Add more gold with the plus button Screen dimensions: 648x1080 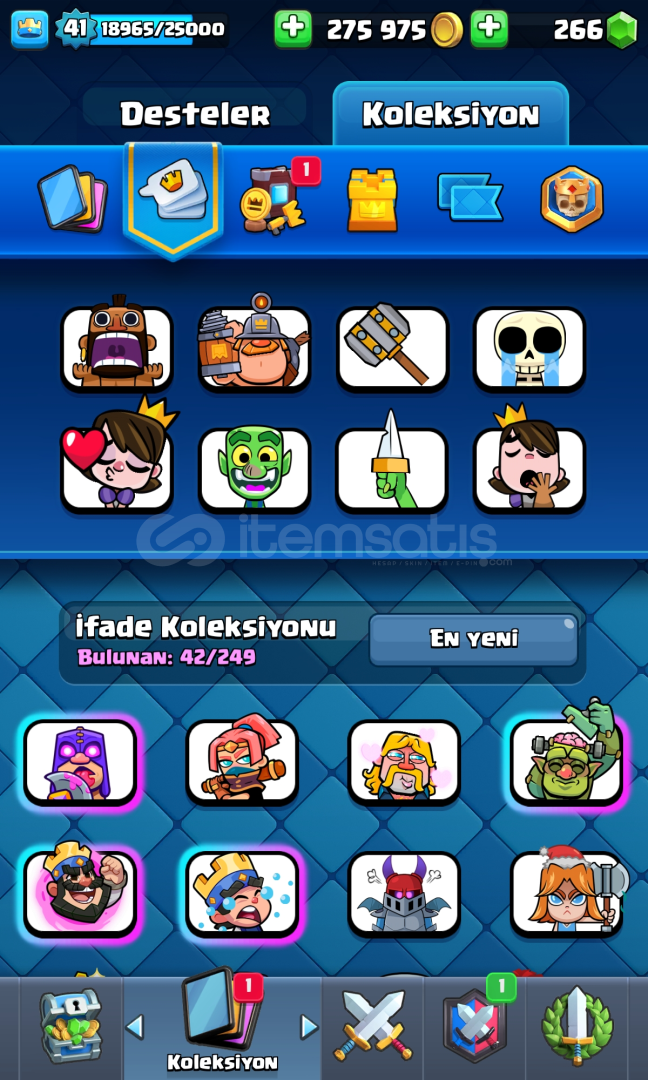293,30
